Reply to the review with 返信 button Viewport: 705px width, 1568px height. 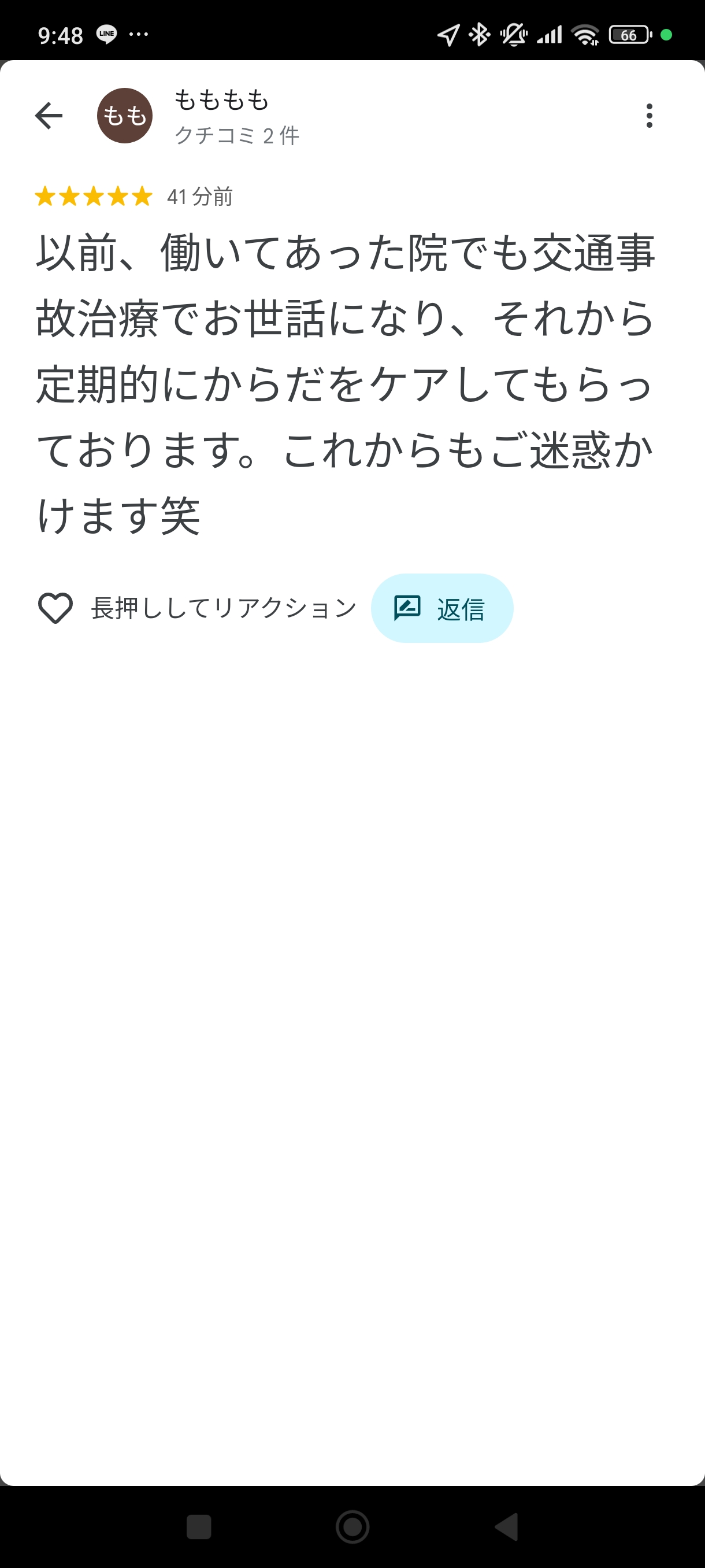pyautogui.click(x=441, y=608)
